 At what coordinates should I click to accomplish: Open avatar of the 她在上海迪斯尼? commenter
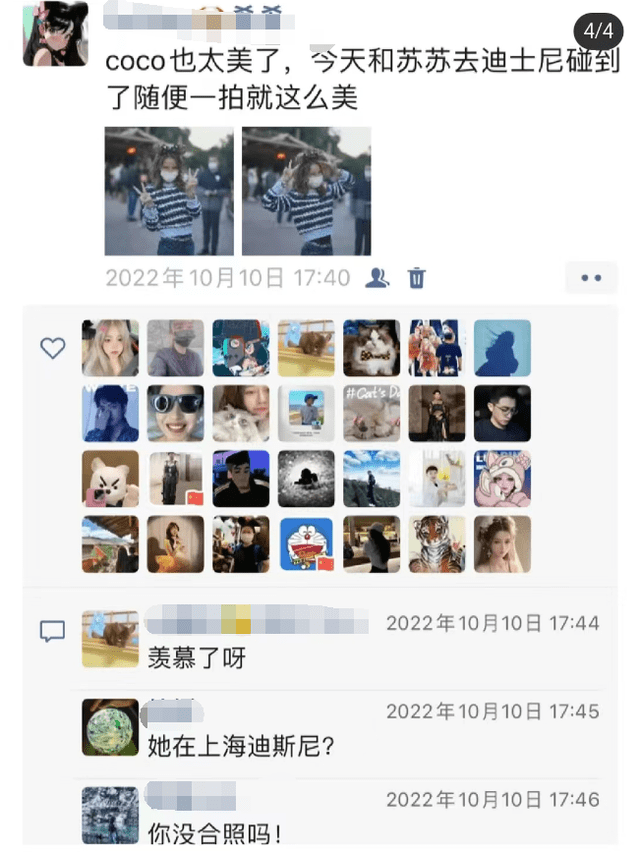pos(110,726)
